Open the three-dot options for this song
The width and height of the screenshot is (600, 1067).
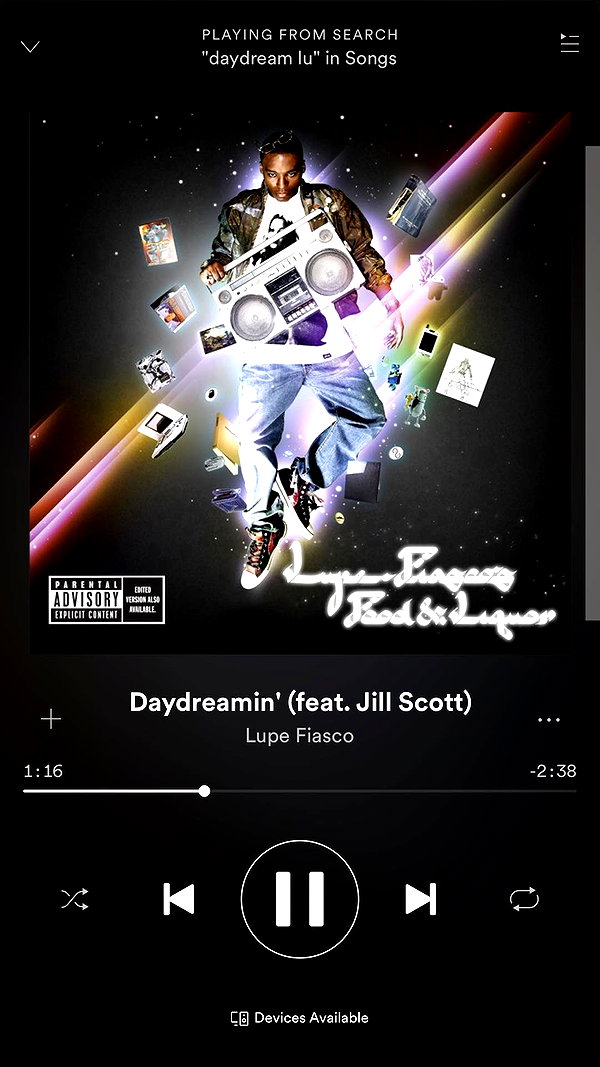coord(548,719)
